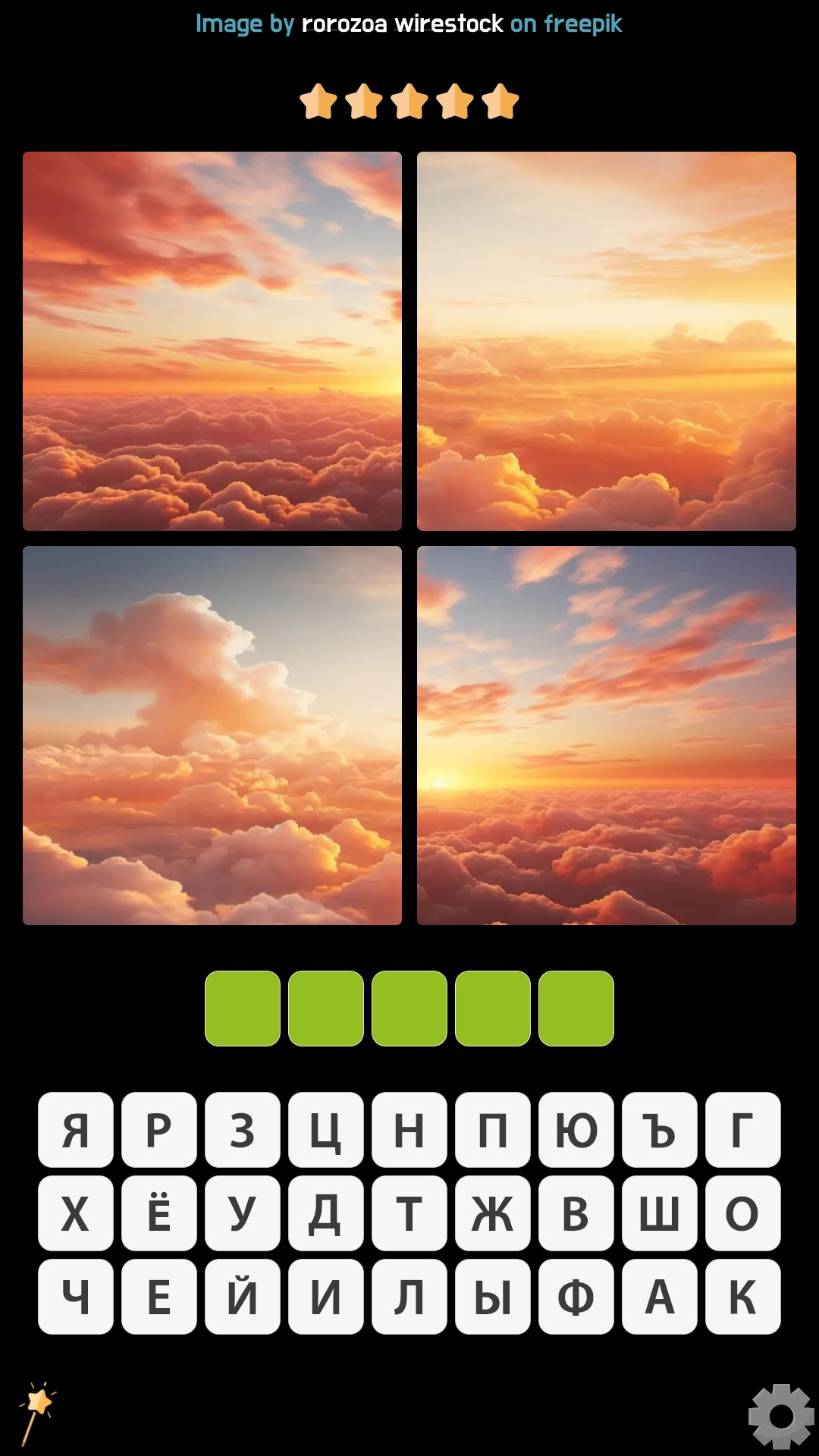Tap the letter К key
819x1456 pixels.
pyautogui.click(x=743, y=1297)
